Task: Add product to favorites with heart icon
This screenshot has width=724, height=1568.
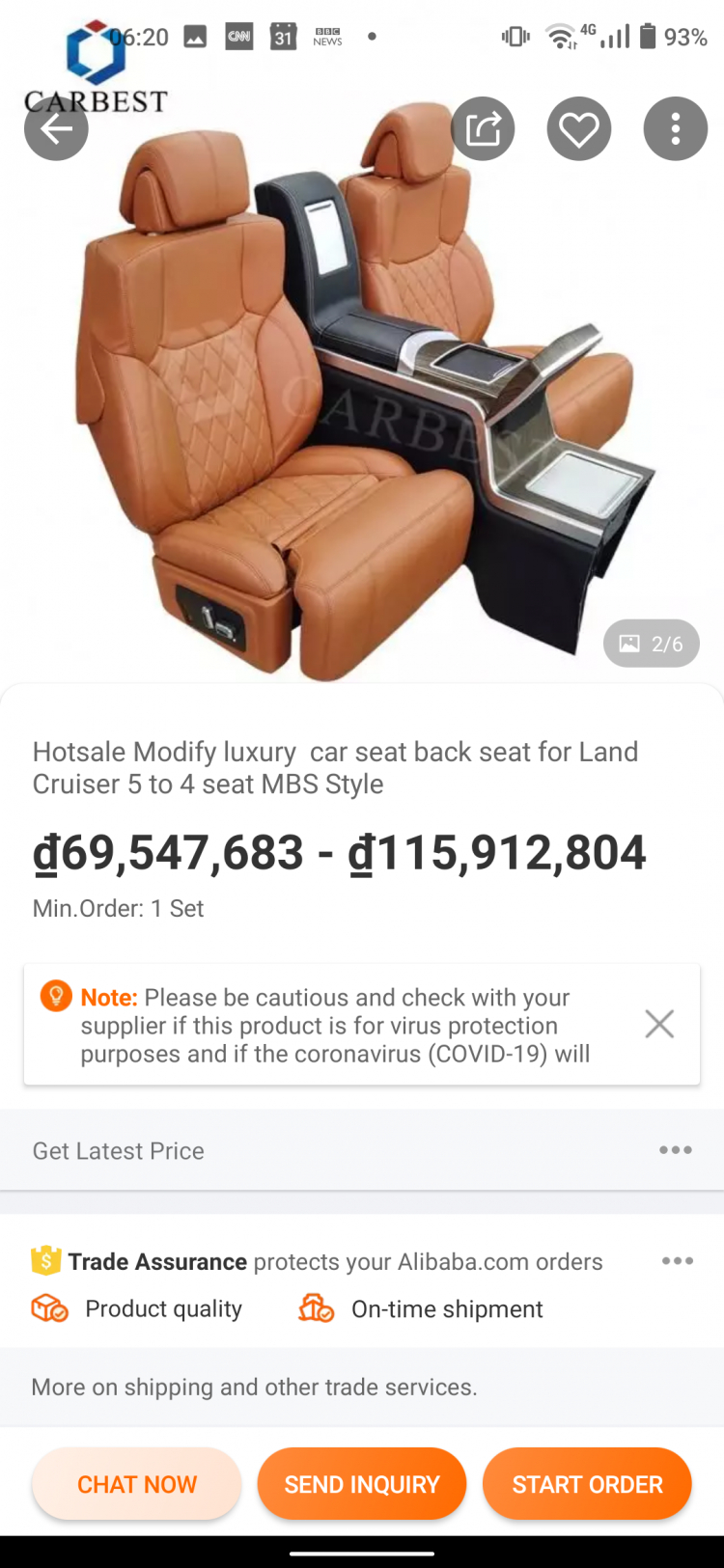Action: coord(579,129)
